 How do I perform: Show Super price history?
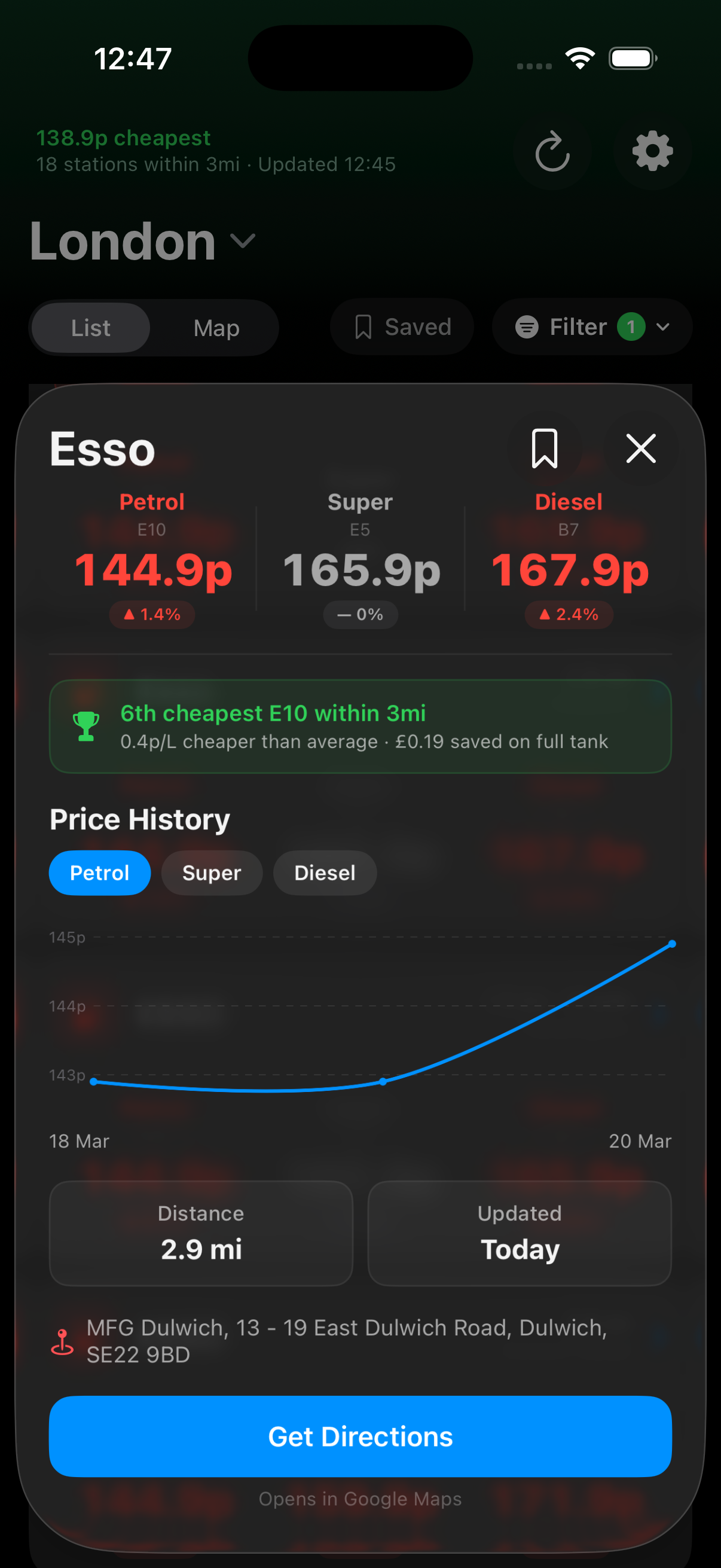pyautogui.click(x=211, y=873)
